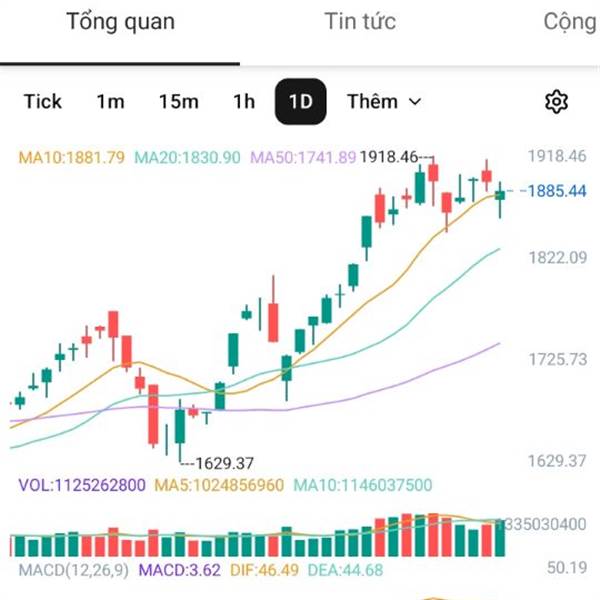Viewport: 600px width, 600px height.
Task: Switch to the Tin tức tab
Action: 360,21
